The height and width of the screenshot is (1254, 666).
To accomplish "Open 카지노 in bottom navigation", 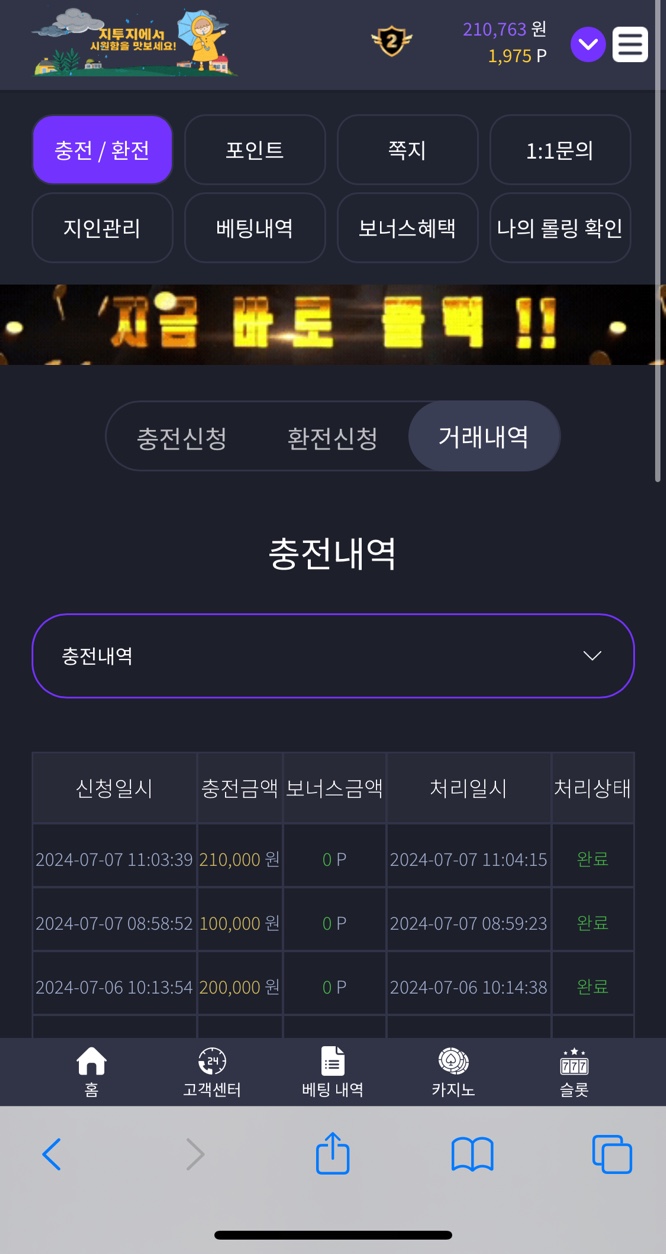I will [x=453, y=1072].
